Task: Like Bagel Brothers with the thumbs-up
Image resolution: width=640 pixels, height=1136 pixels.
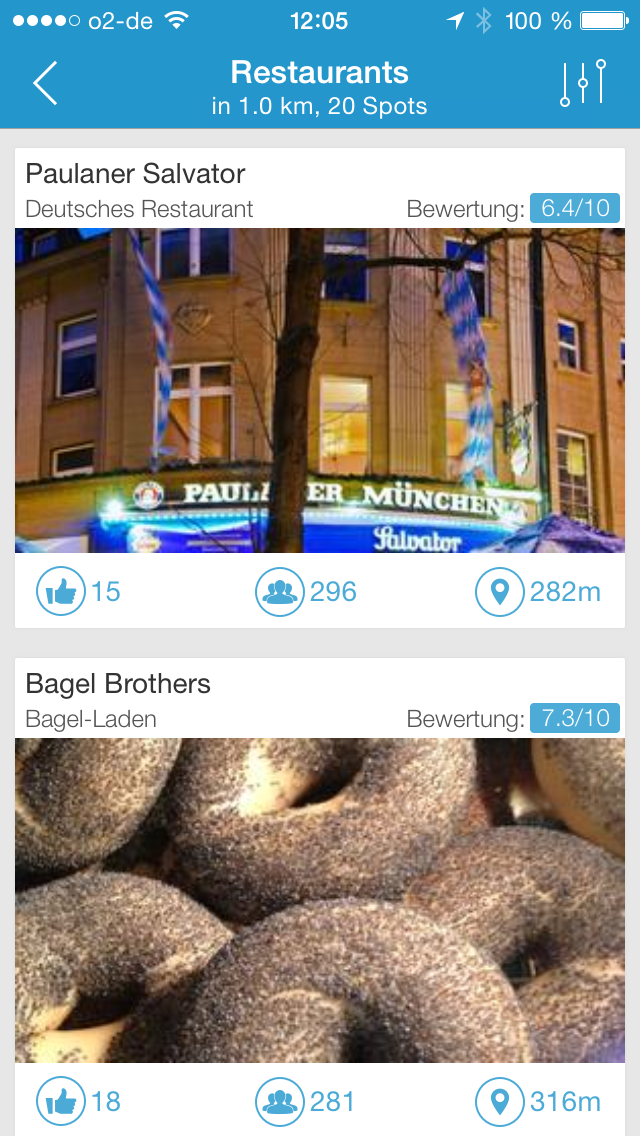Action: [x=61, y=1102]
